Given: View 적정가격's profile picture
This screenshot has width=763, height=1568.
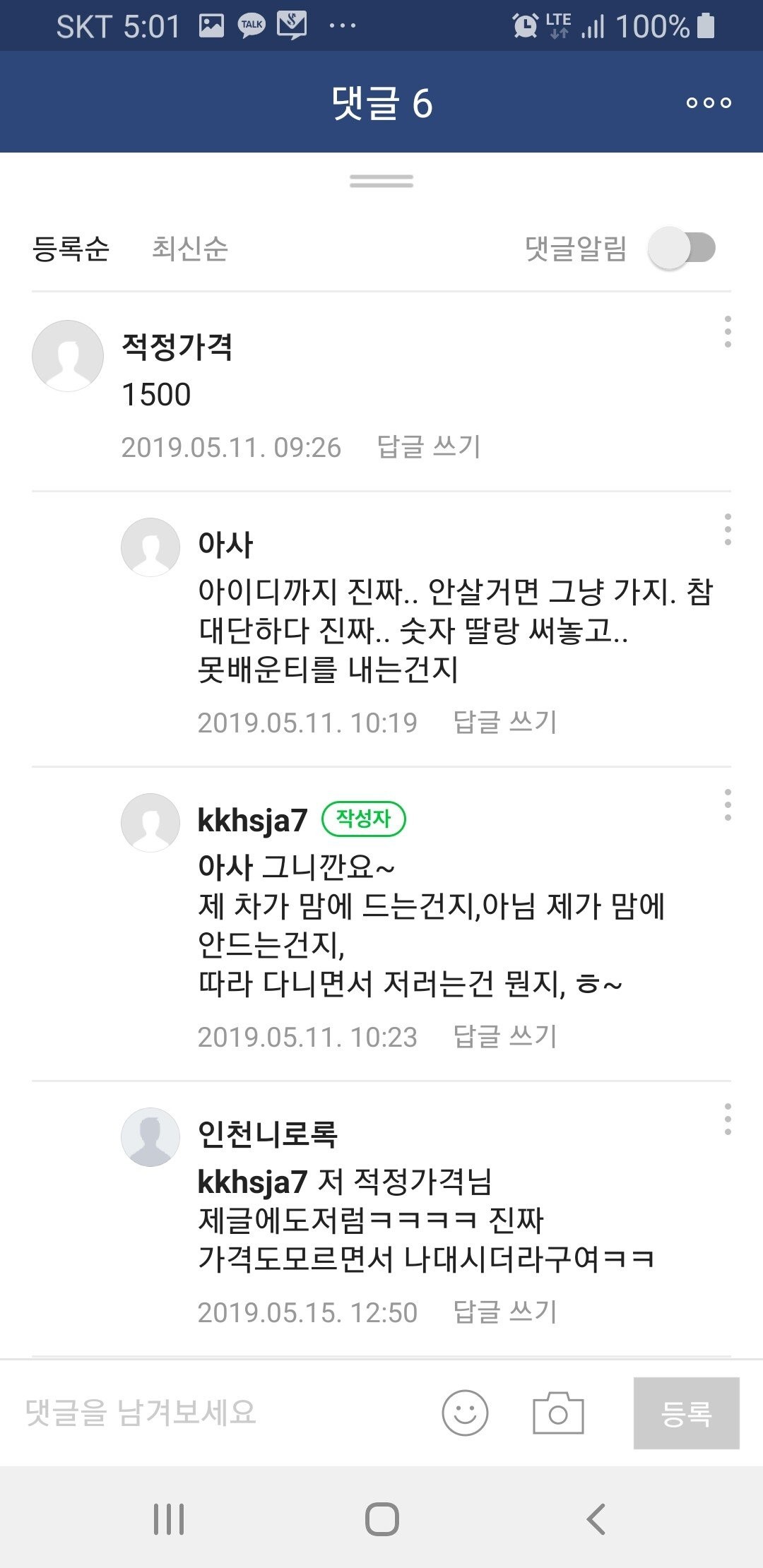Looking at the screenshot, I should click(x=68, y=356).
